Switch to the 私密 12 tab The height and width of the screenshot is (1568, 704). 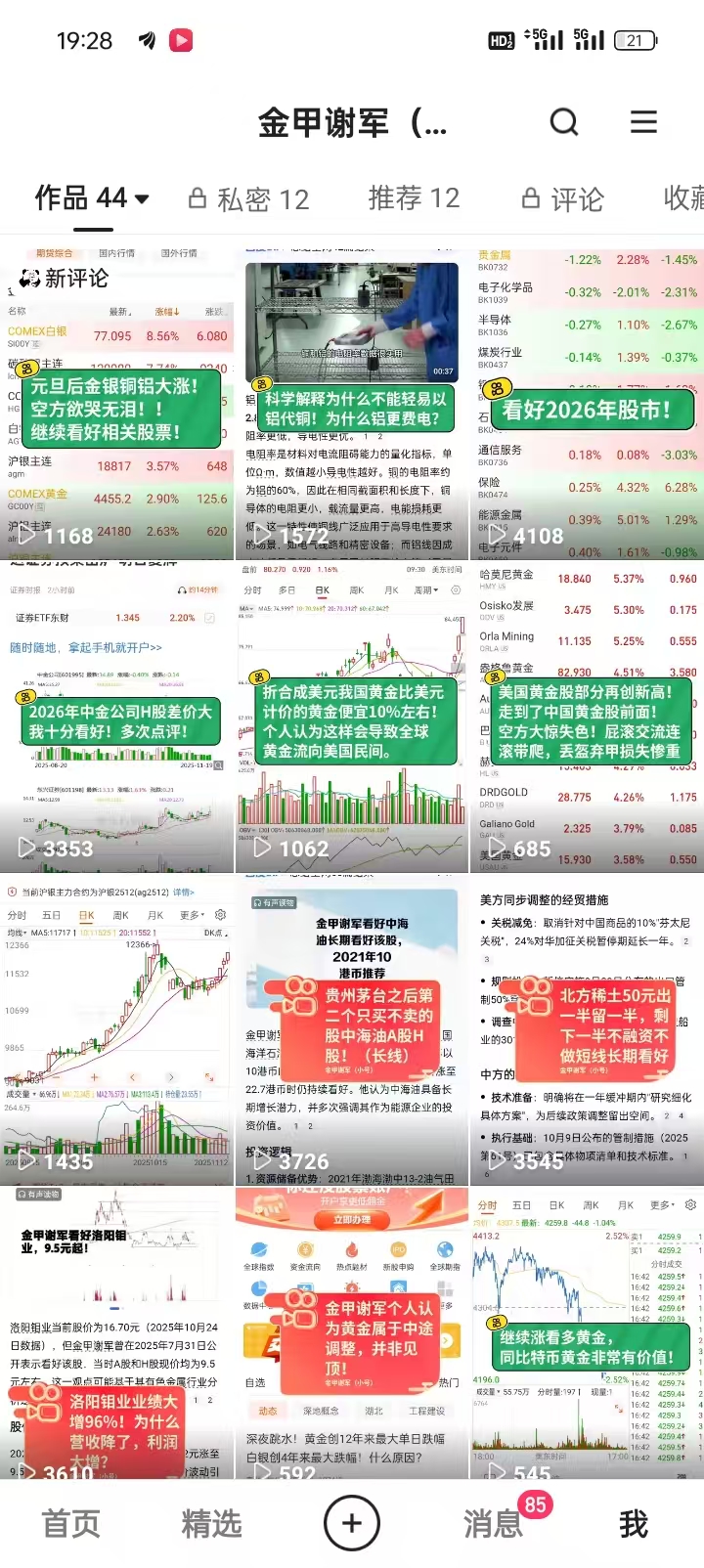[249, 199]
